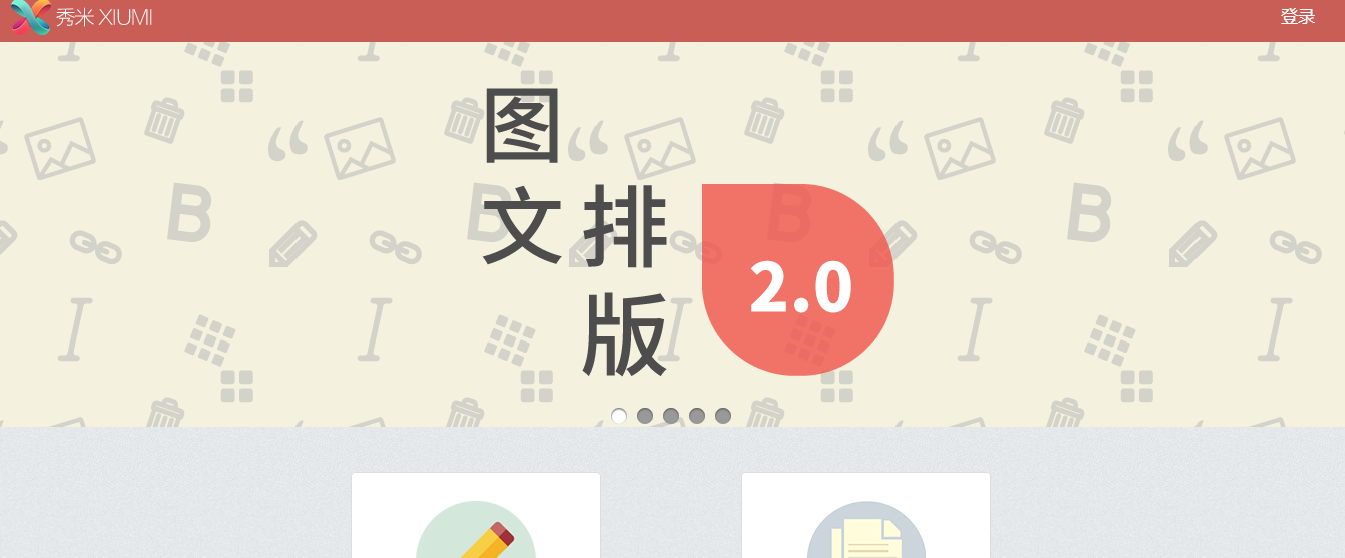Select the fifth carousel page dot
The image size is (1345, 558).
tap(723, 416)
